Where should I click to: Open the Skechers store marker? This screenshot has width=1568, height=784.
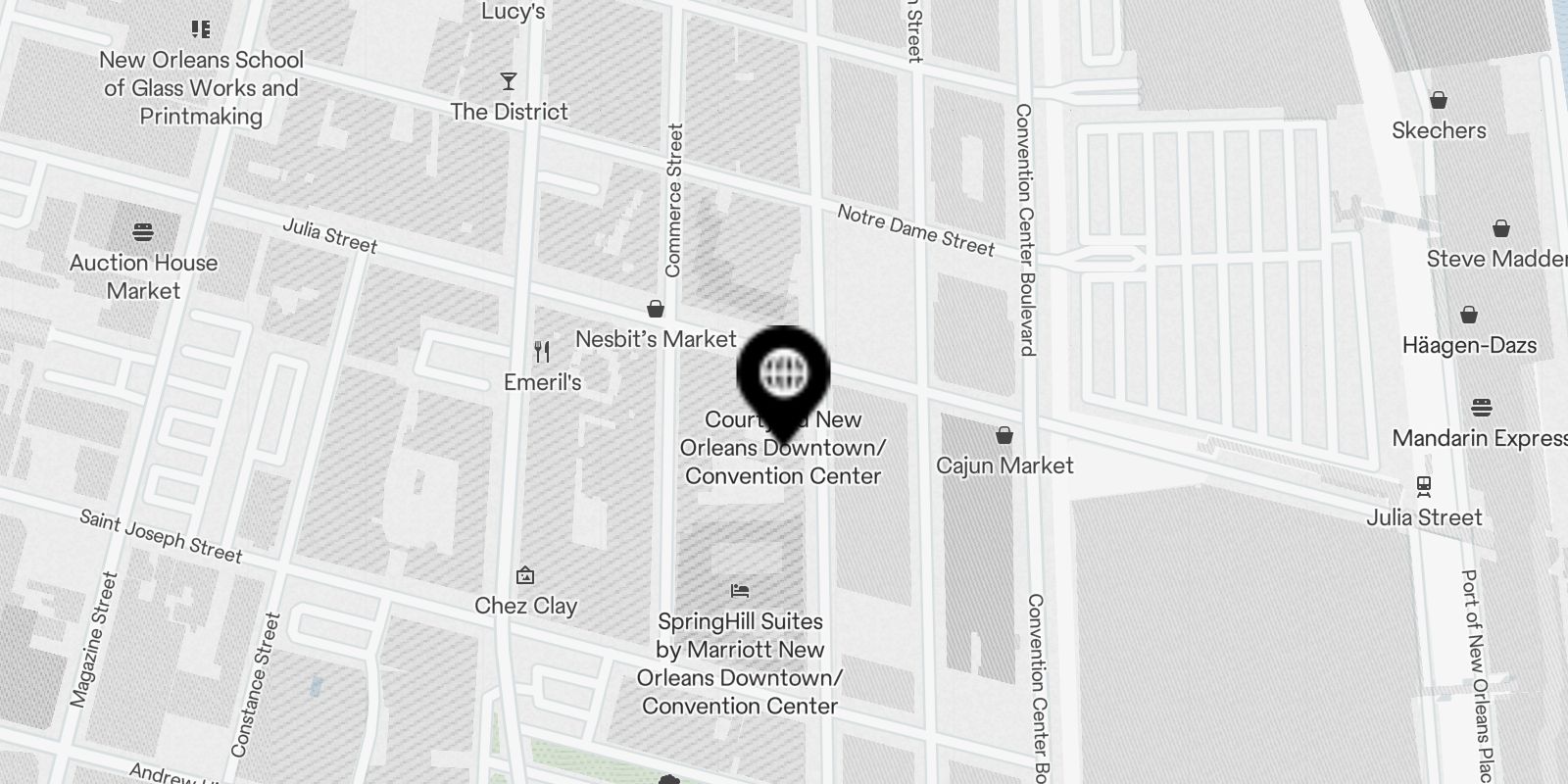pos(1439,101)
